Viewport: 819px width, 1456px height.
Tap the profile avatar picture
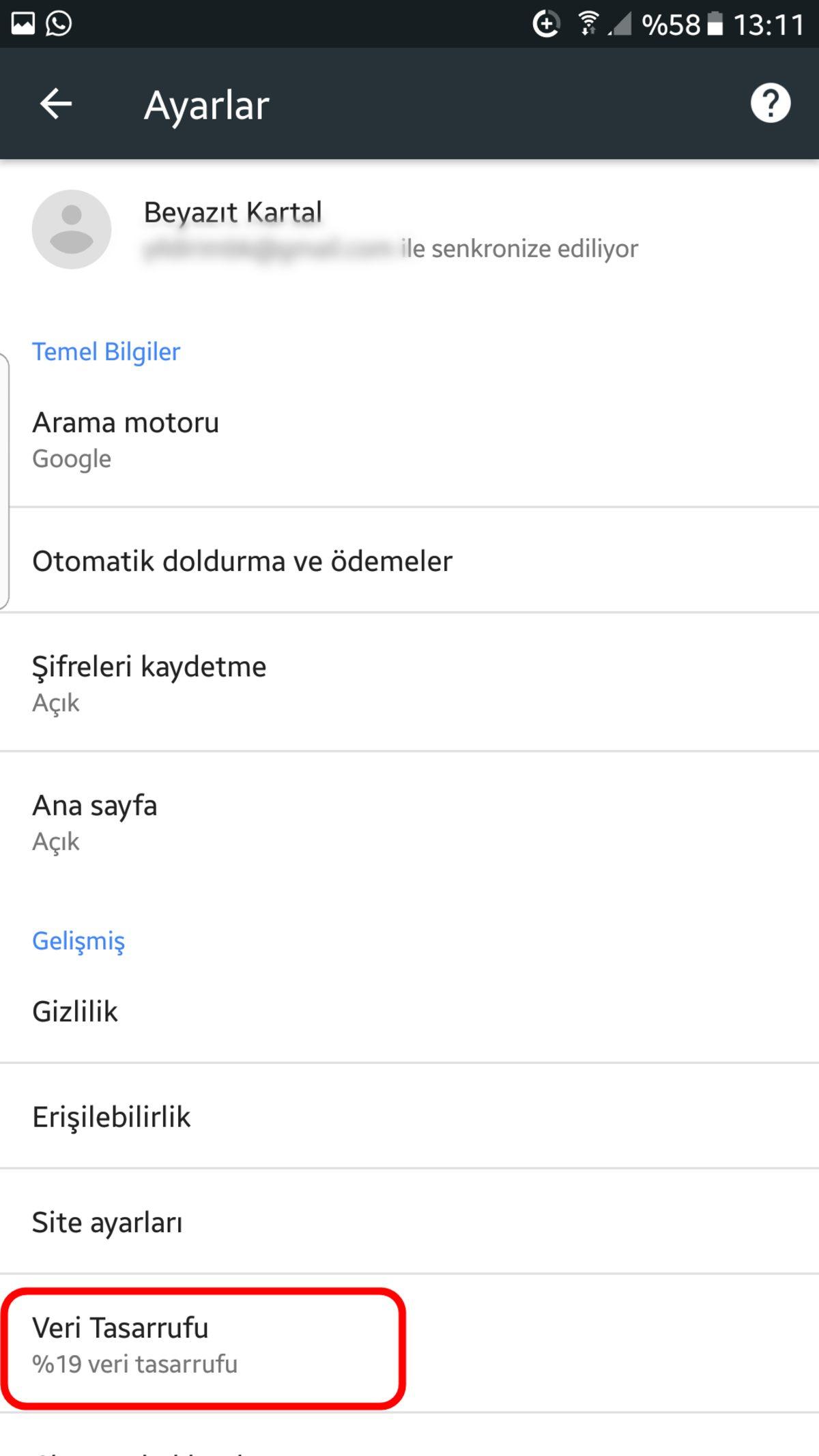[x=72, y=229]
